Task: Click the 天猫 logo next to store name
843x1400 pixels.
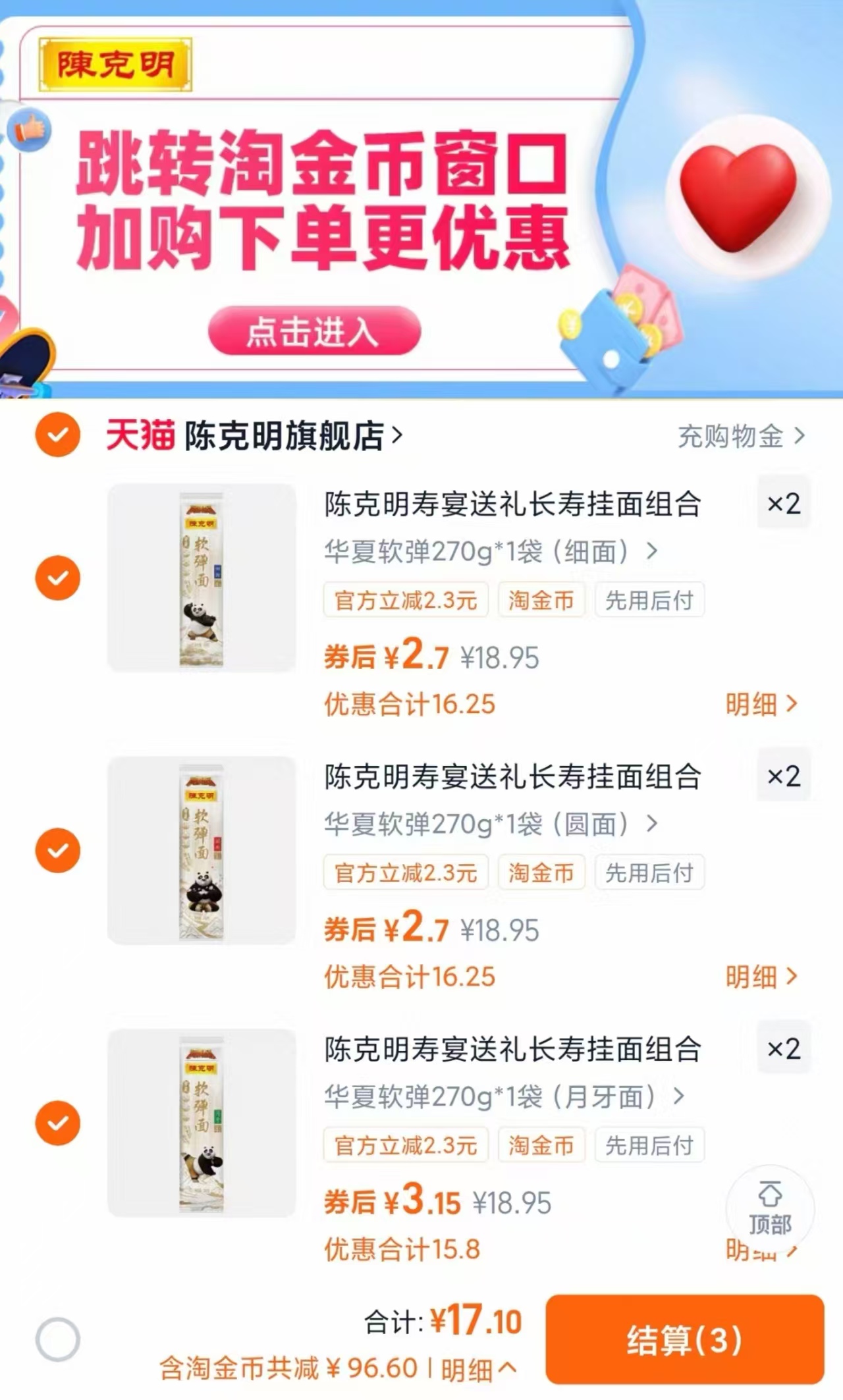Action: [x=140, y=435]
